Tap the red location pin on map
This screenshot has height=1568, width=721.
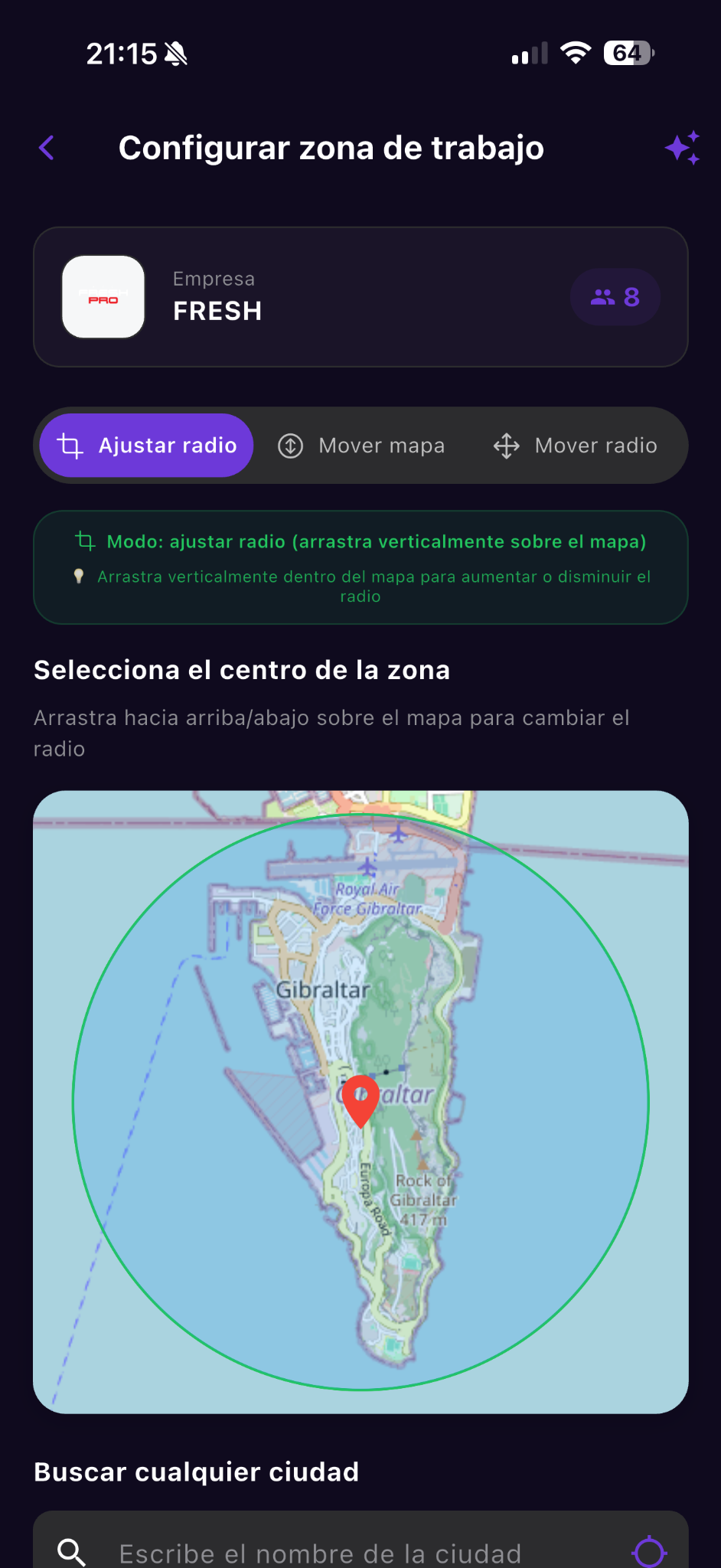(x=360, y=1099)
